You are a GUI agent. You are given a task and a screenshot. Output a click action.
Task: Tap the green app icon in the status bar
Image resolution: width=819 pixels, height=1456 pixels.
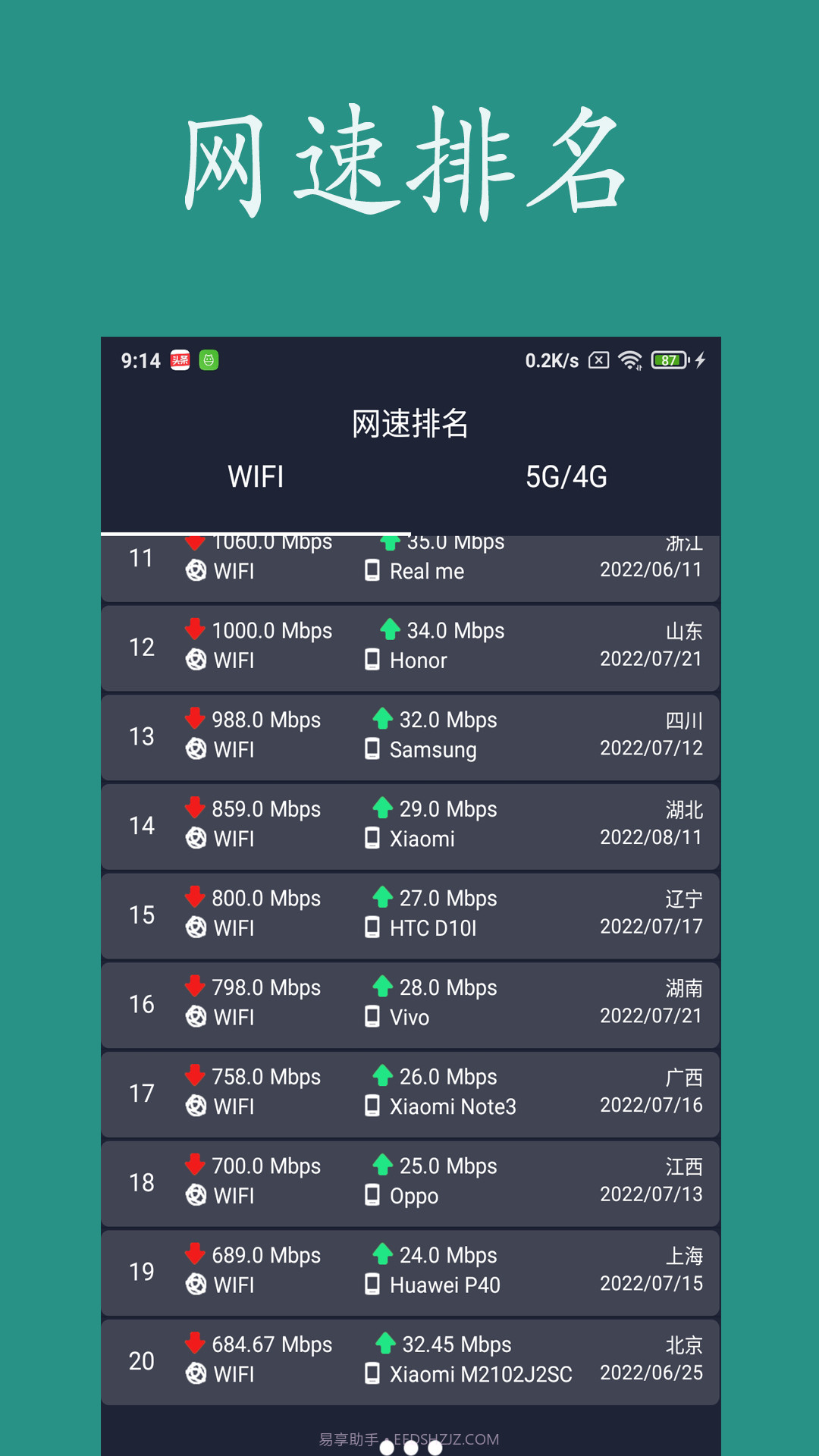[x=208, y=360]
